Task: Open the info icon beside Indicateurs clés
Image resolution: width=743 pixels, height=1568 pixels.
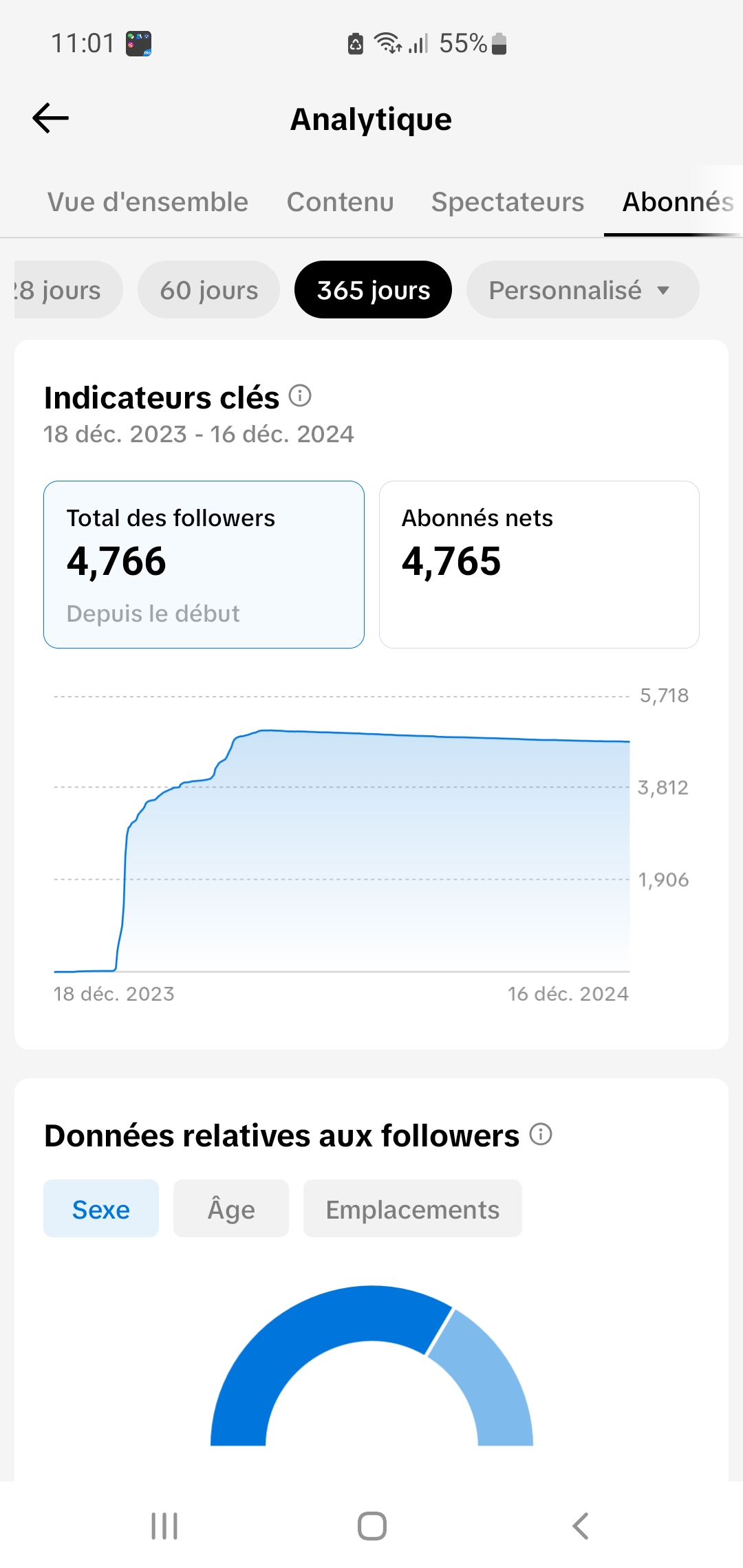Action: tap(300, 395)
